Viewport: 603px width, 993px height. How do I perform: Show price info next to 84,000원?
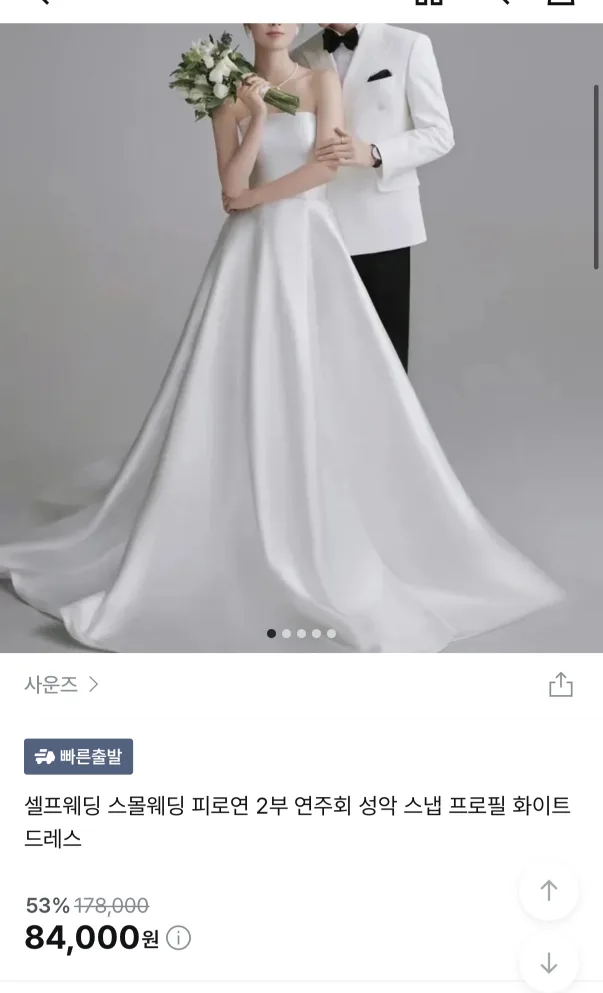pos(178,938)
